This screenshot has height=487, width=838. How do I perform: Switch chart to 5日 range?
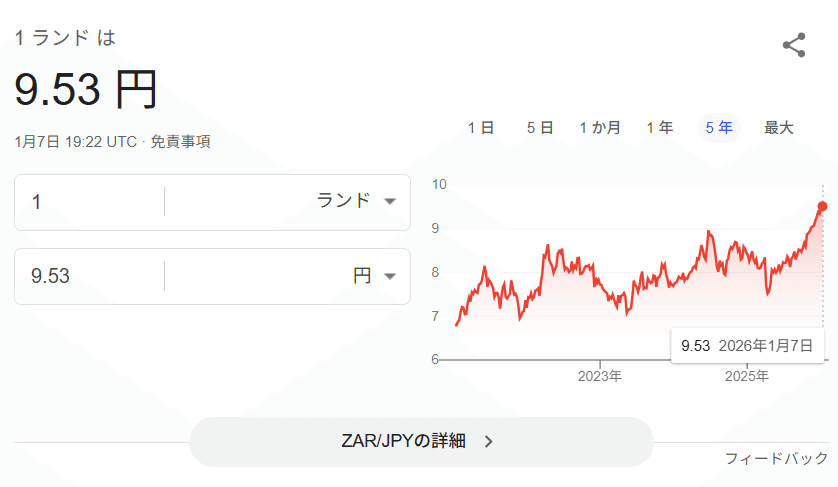click(x=540, y=128)
